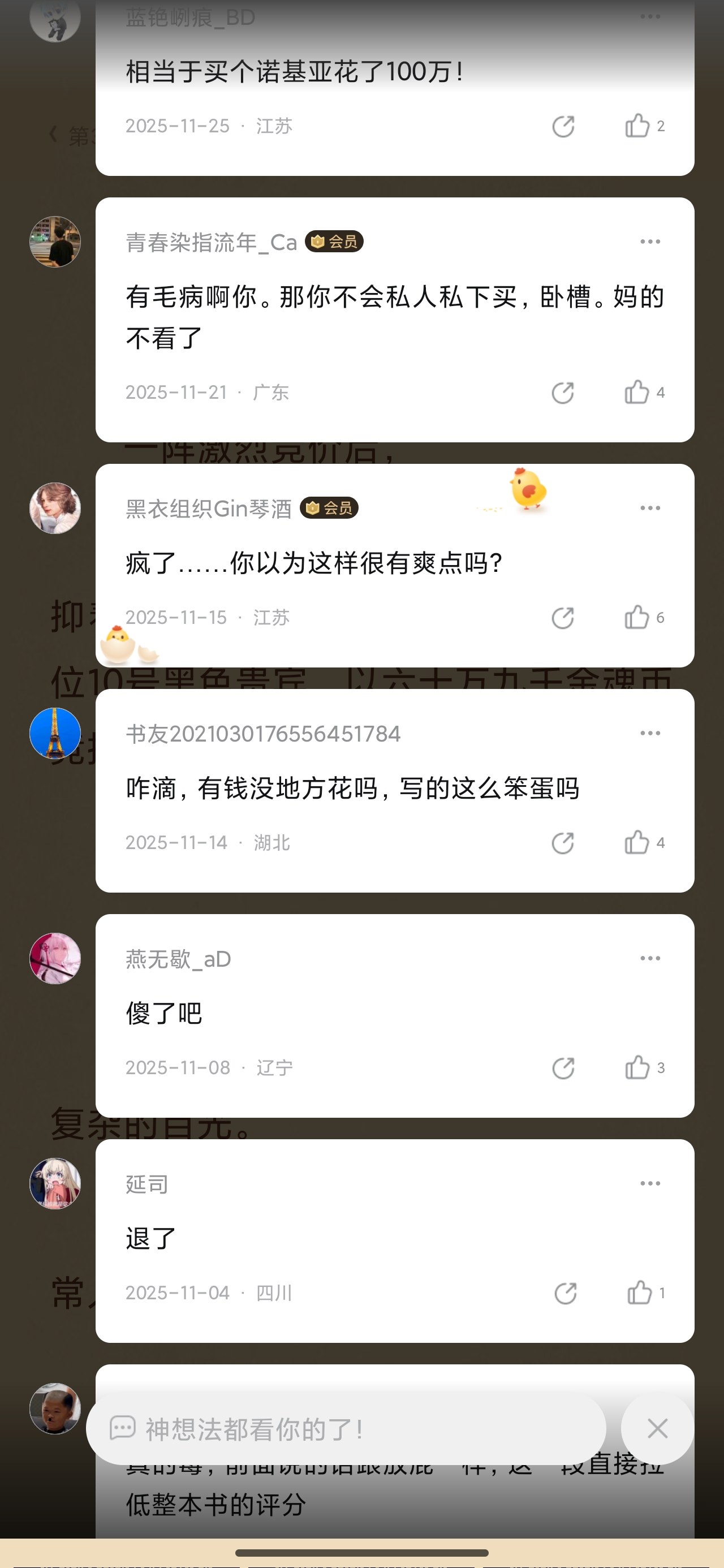Viewport: 724px width, 1568px height.
Task: Like the comment by 青春染指流年_Ca
Action: click(x=637, y=393)
